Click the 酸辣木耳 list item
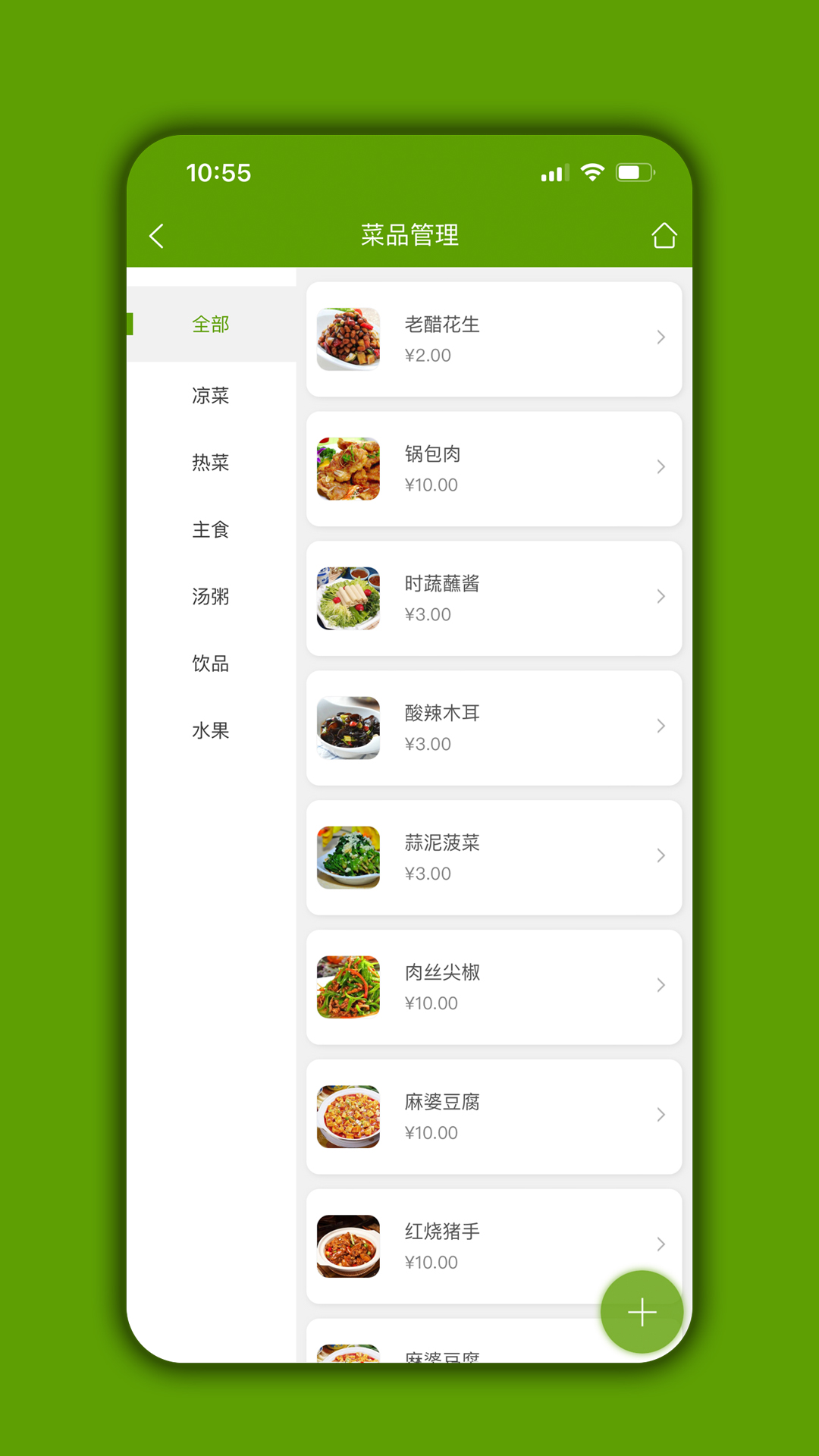The width and height of the screenshot is (819, 1456). coord(494,726)
